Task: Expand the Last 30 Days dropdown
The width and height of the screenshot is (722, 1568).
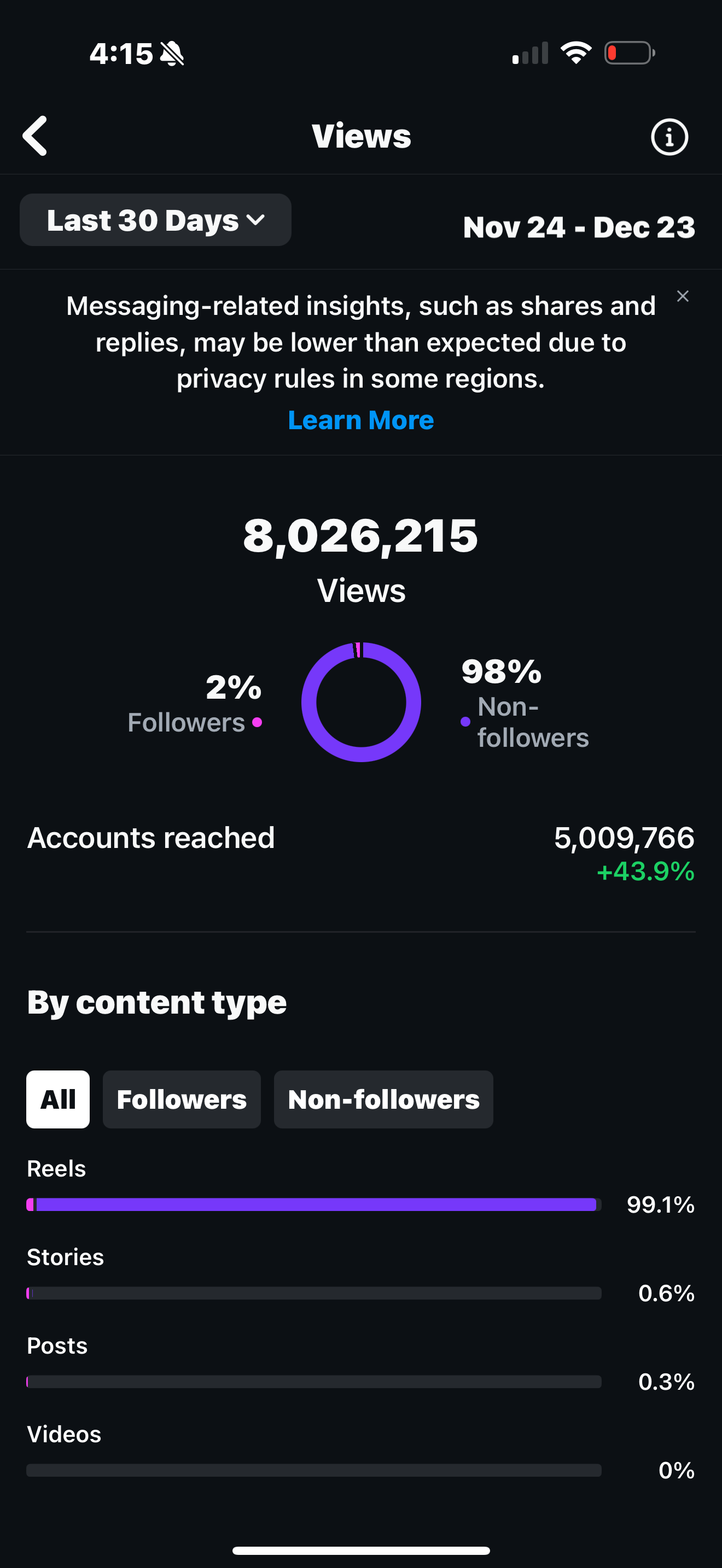Action: 155,220
